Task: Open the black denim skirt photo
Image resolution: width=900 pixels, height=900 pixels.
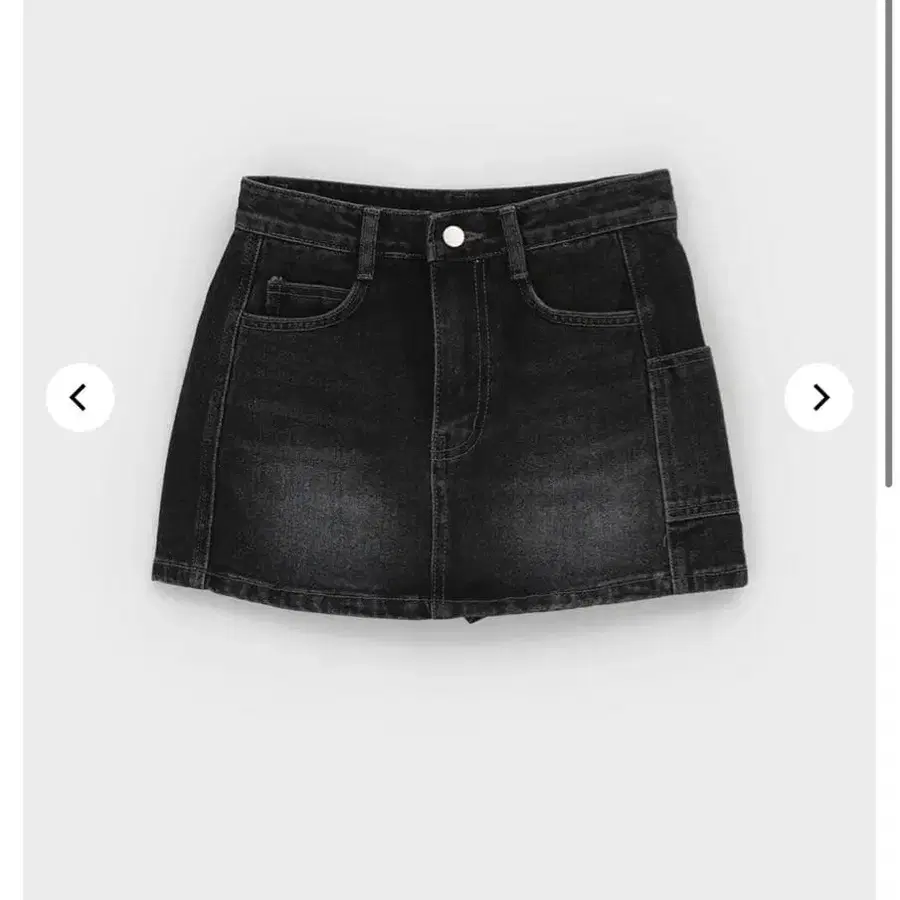Action: click(450, 400)
